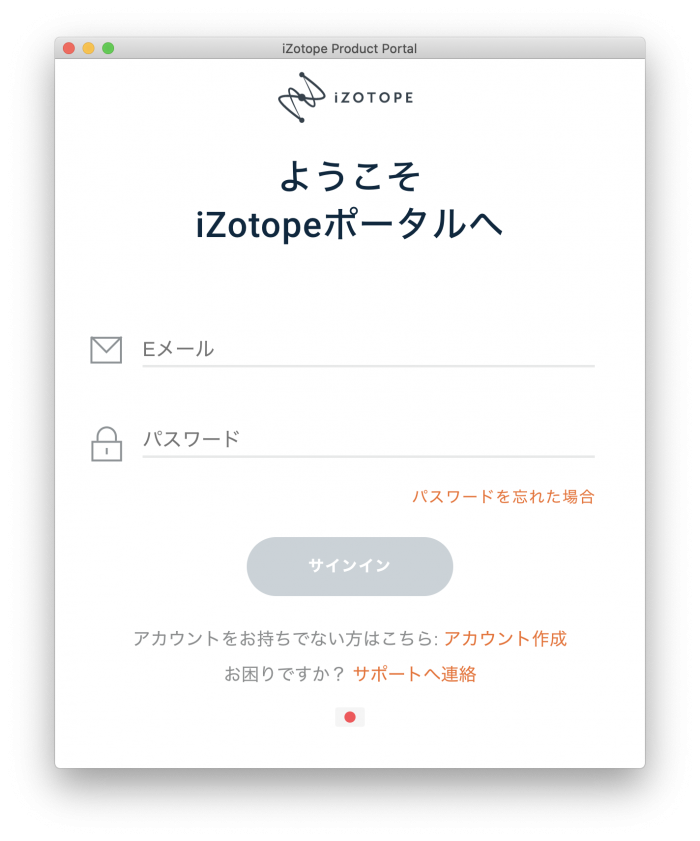Maximize the window with the green button
This screenshot has height=841, width=700.
coord(108,48)
